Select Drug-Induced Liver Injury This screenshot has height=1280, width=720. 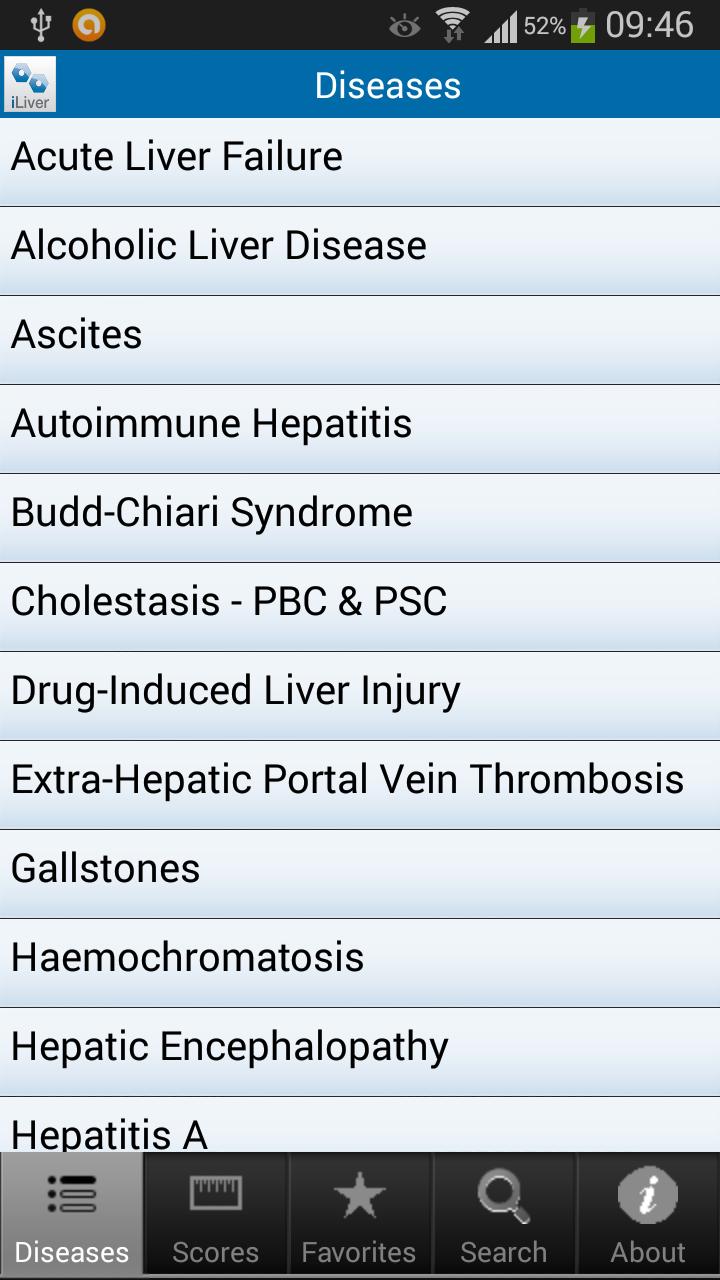pyautogui.click(x=360, y=692)
